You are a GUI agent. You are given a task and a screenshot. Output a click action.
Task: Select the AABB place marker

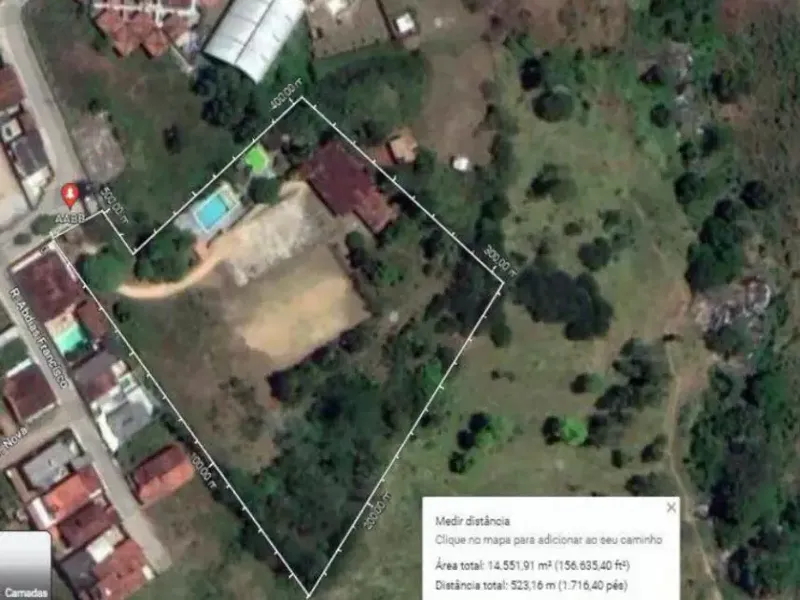click(x=69, y=194)
